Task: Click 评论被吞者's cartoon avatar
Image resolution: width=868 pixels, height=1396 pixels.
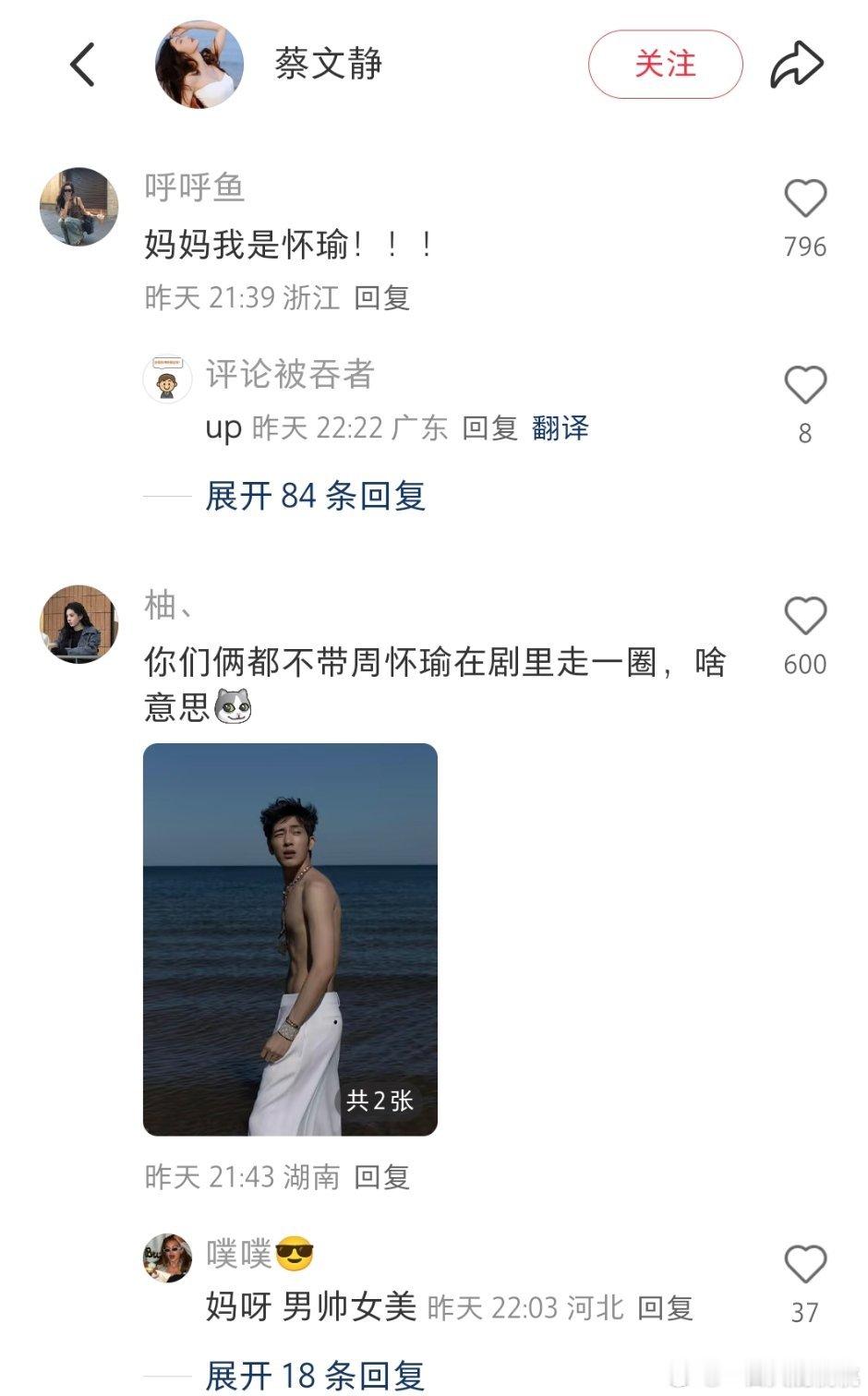Action: tap(170, 378)
